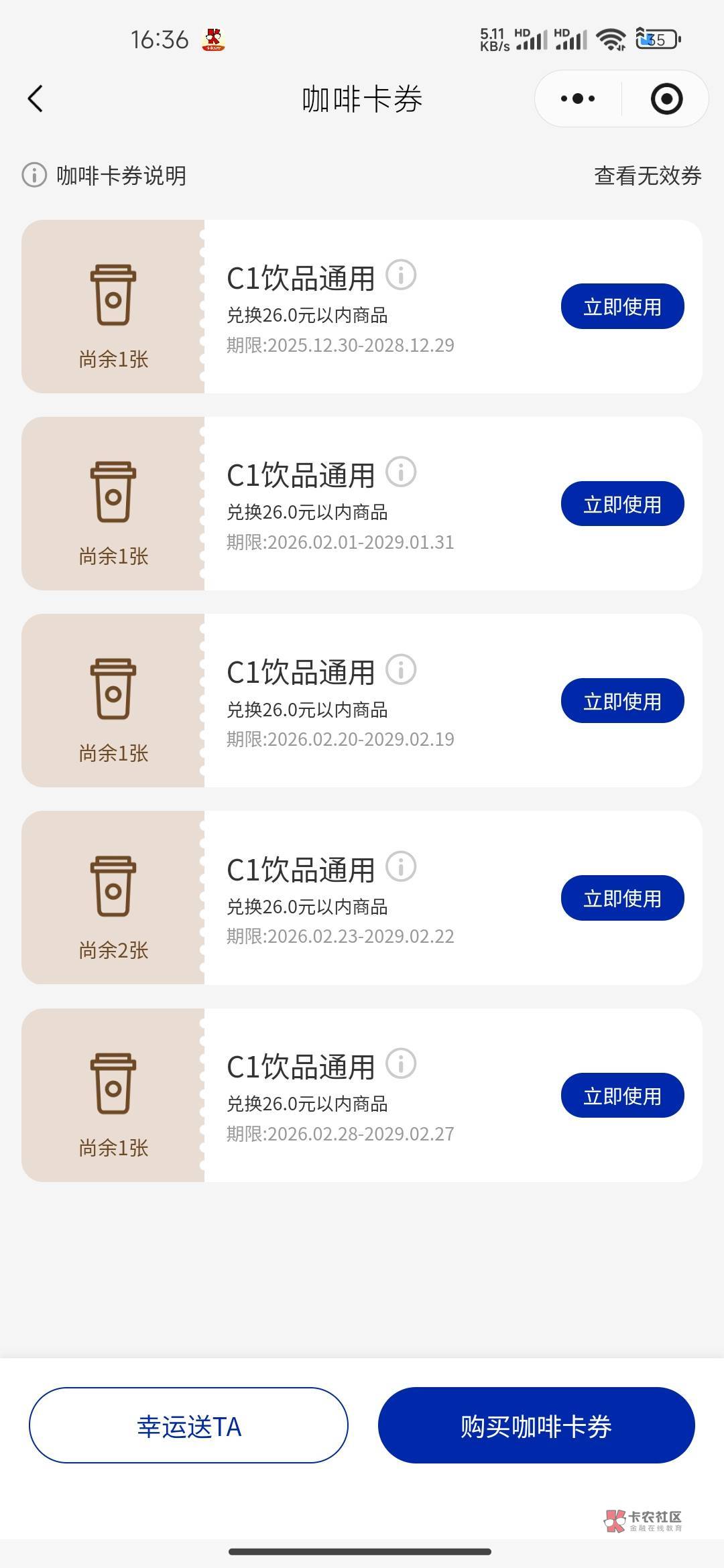Open the mini program three-dot menu
This screenshot has height=1568, width=724.
578,99
